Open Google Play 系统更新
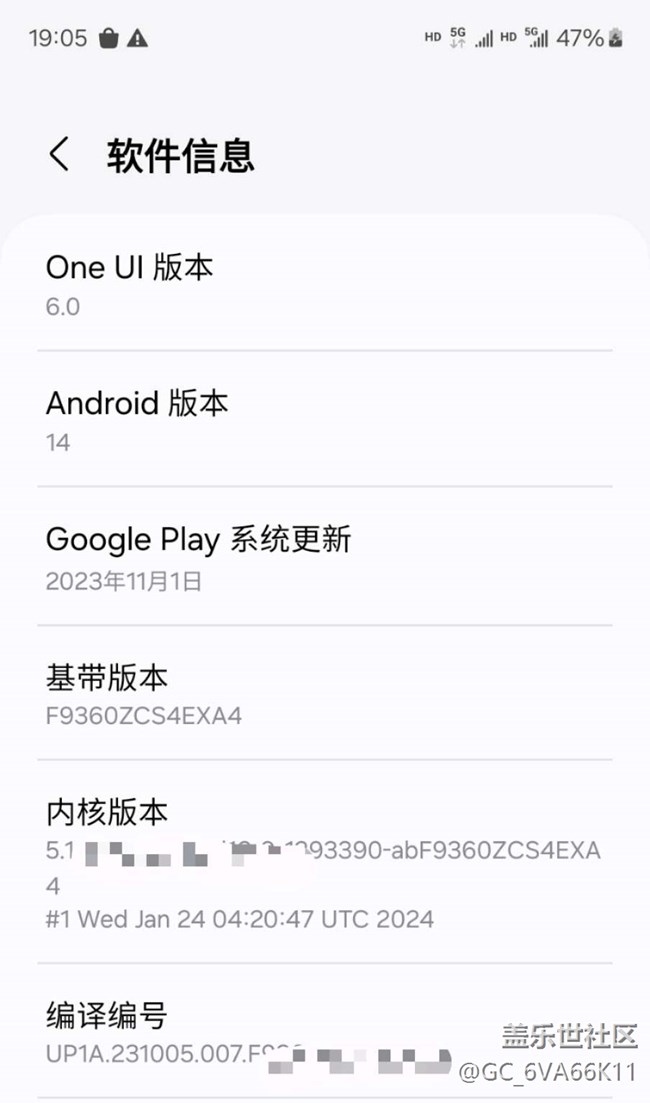The width and height of the screenshot is (650, 1103). [324, 558]
